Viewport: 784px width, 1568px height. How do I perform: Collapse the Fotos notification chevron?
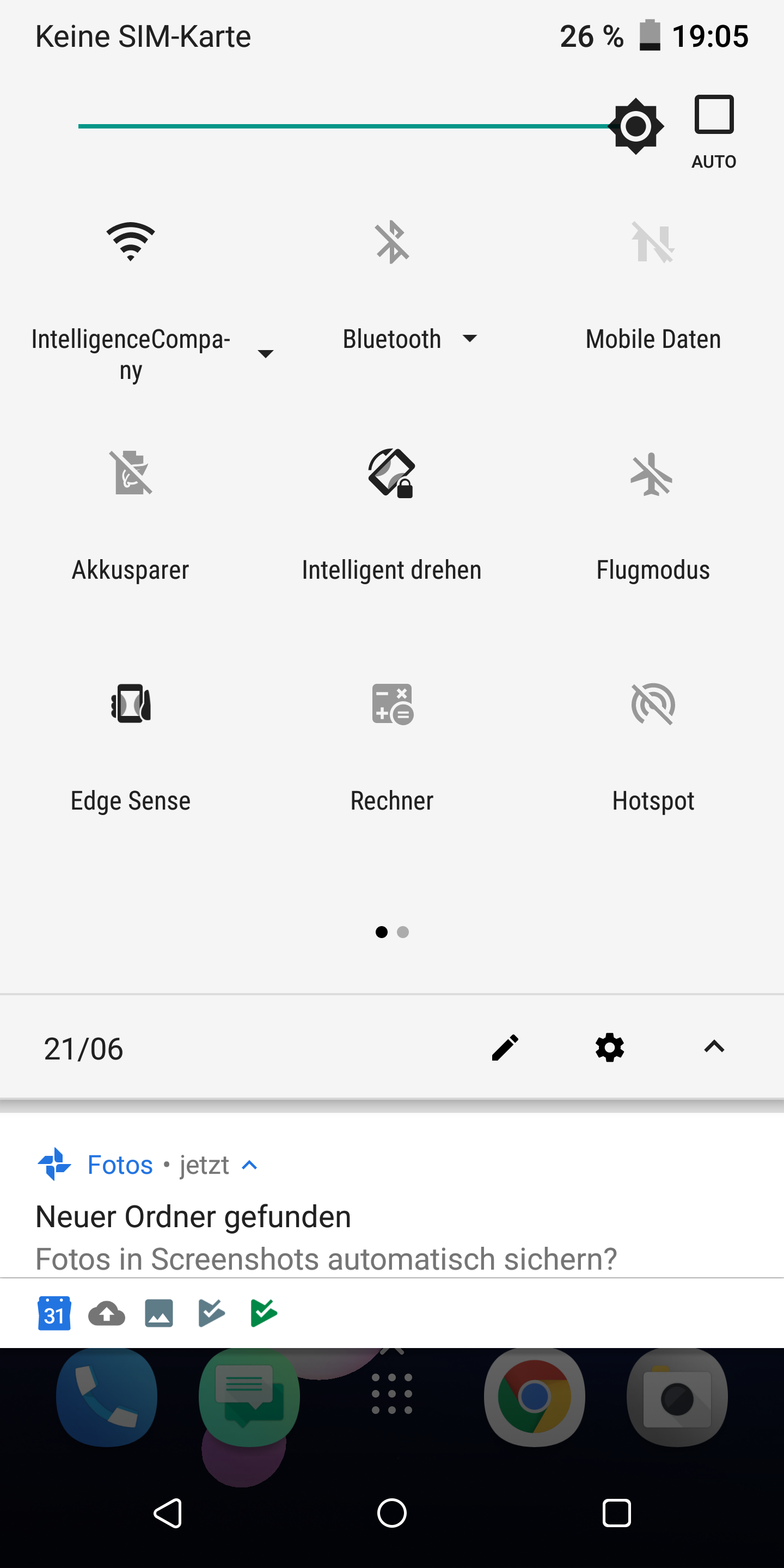249,1165
